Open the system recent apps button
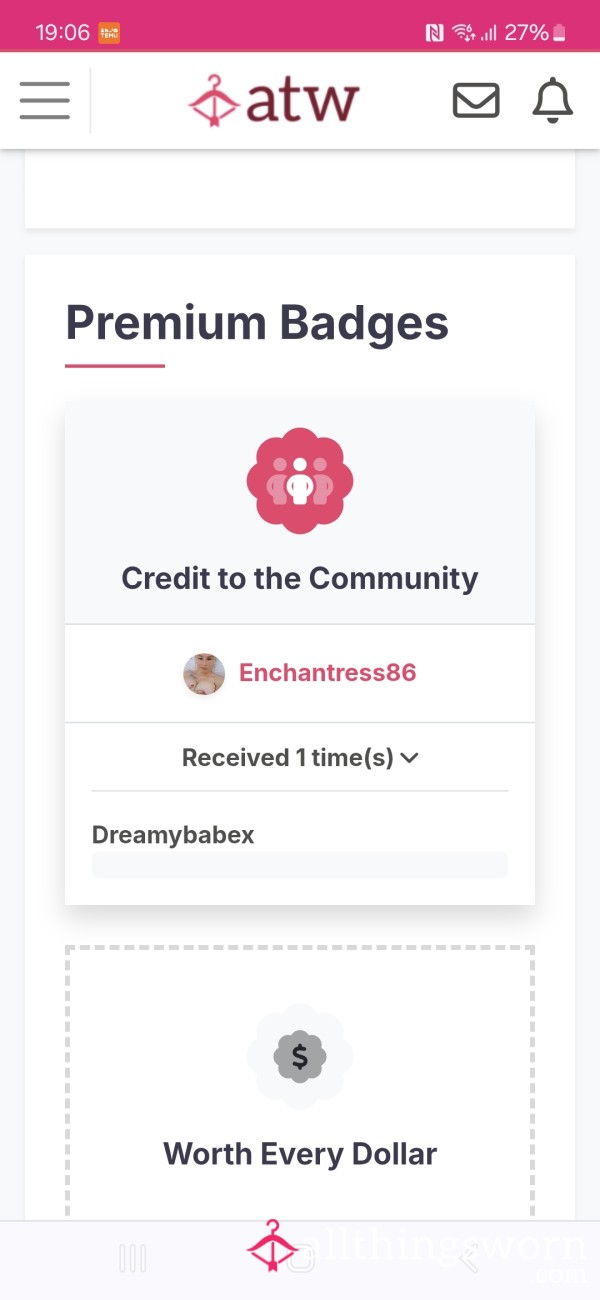600x1300 pixels. point(132,1258)
